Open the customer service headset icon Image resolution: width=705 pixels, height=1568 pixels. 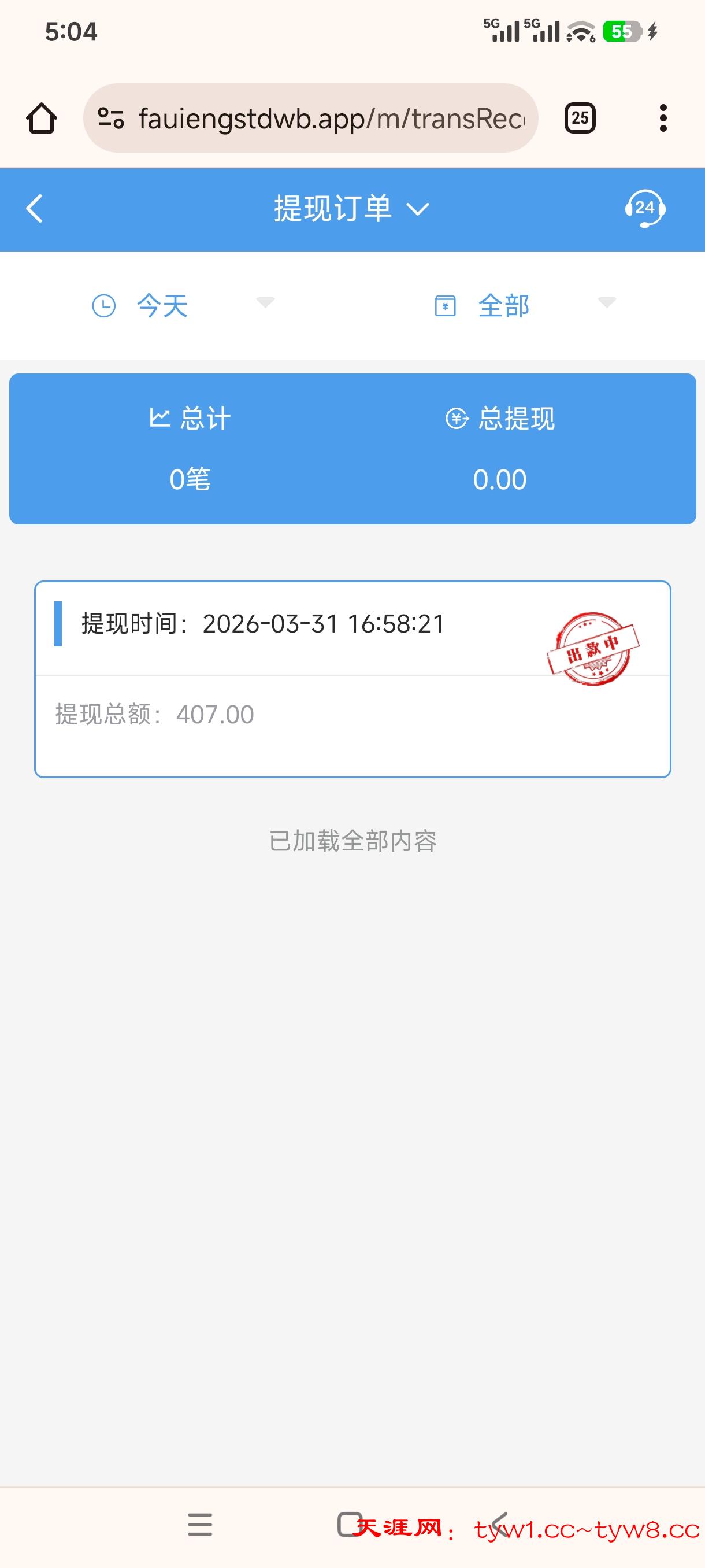pos(644,209)
